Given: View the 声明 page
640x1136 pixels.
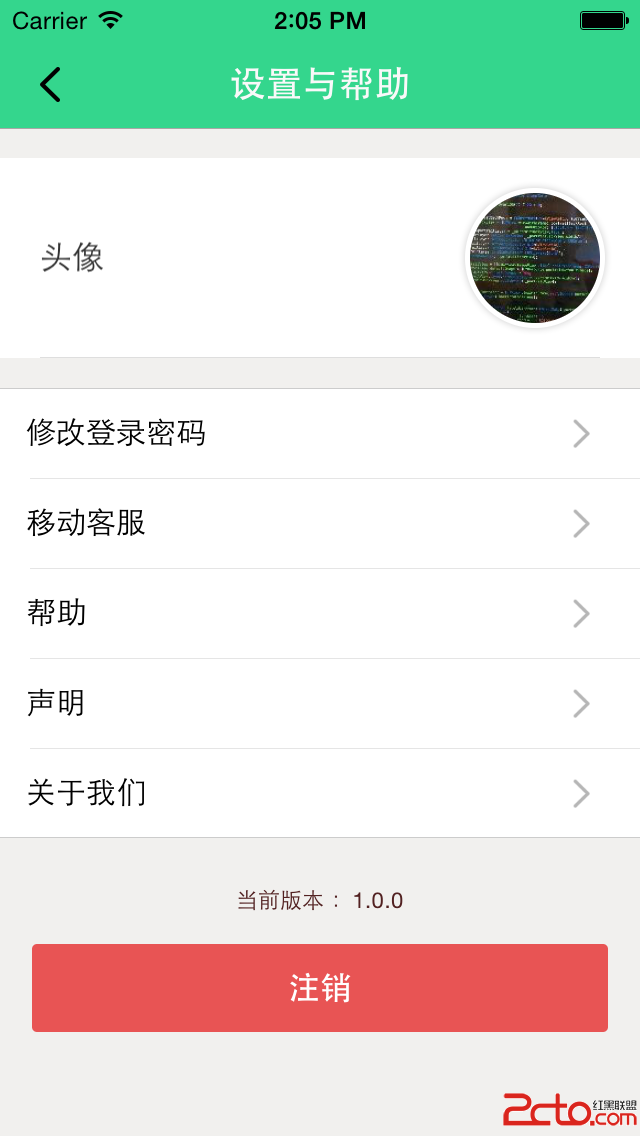Looking at the screenshot, I should pos(320,703).
